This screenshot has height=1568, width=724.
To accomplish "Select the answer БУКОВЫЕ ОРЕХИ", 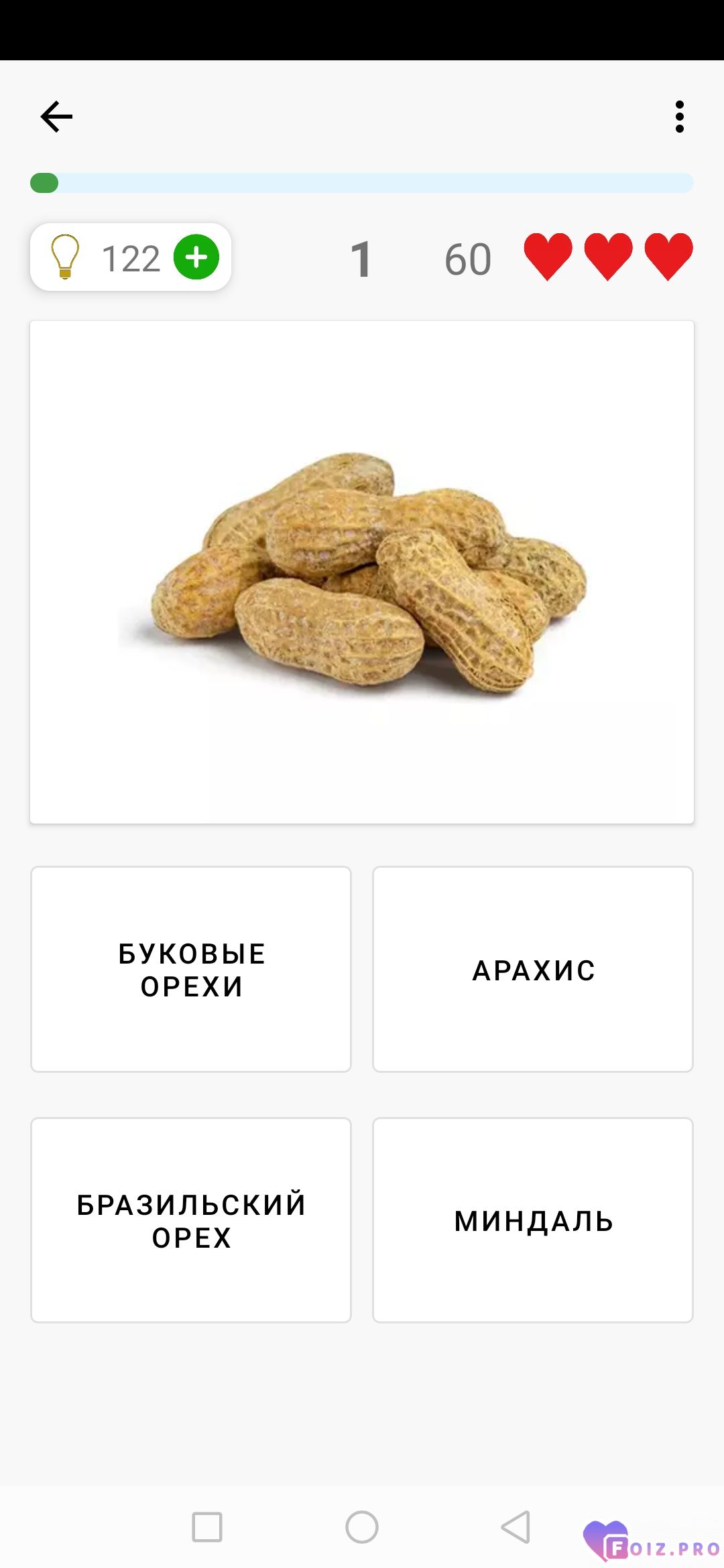I will (191, 969).
